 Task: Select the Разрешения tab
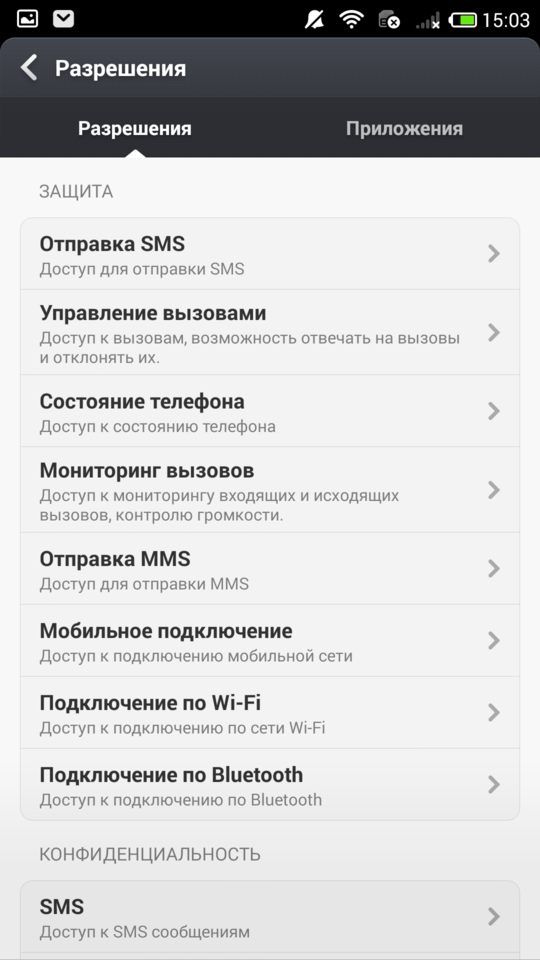(x=135, y=129)
